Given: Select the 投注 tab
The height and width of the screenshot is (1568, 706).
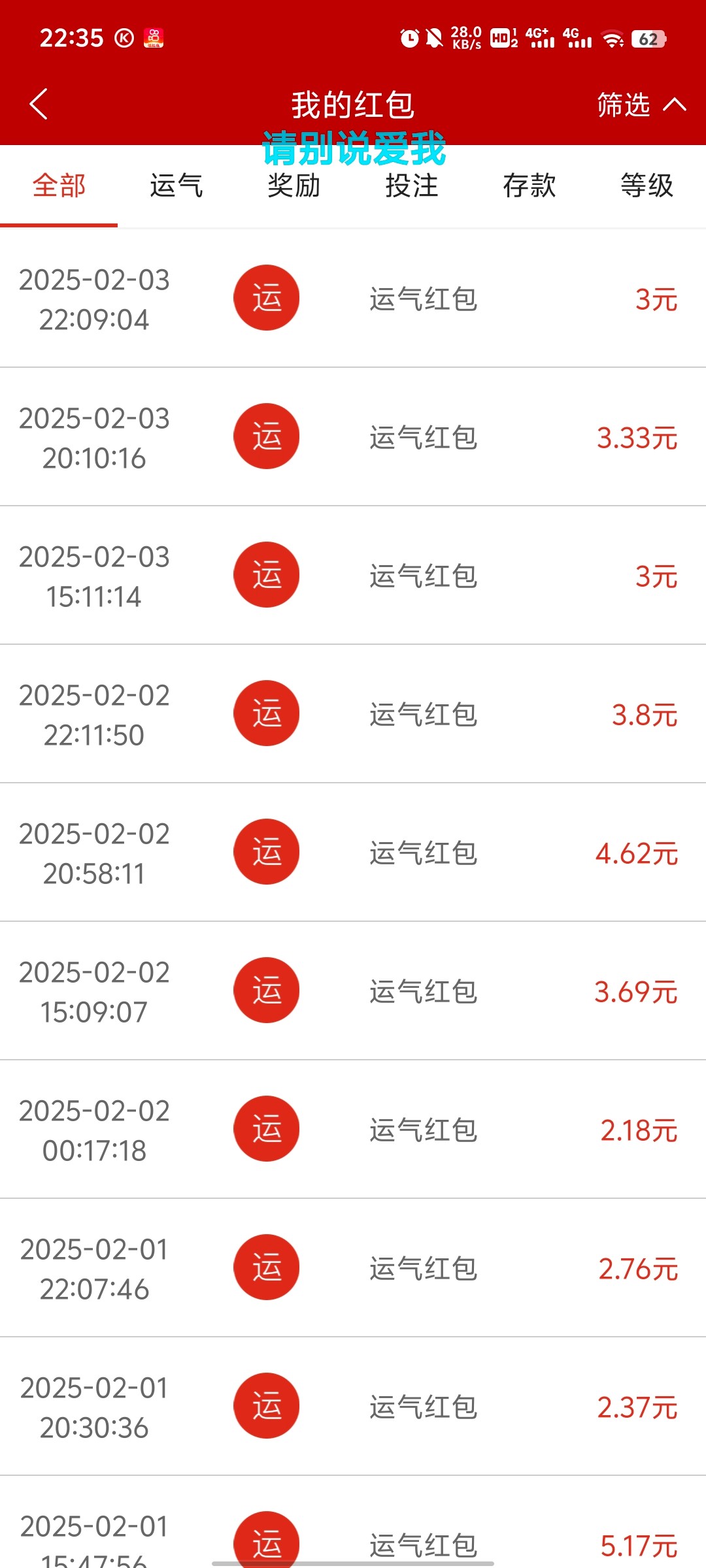Looking at the screenshot, I should click(x=412, y=186).
